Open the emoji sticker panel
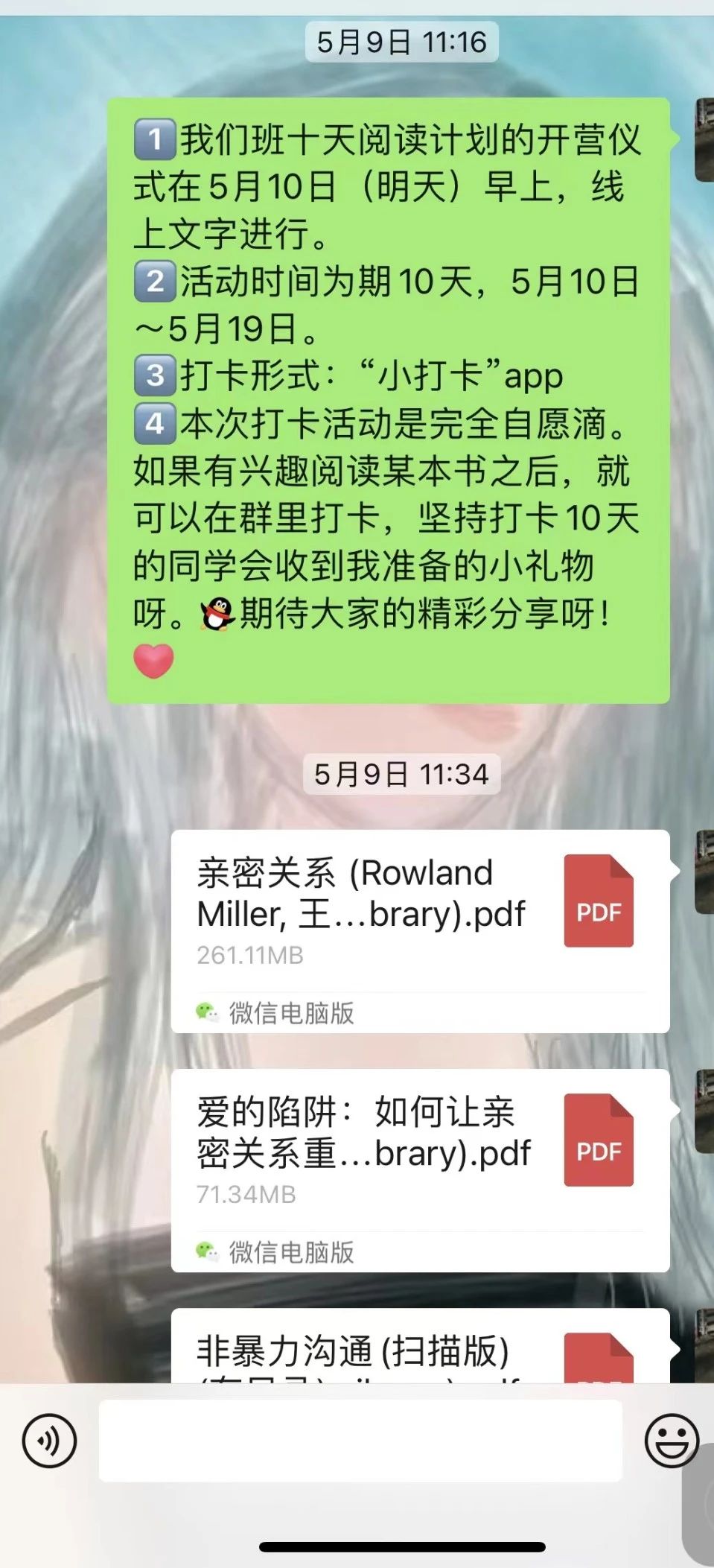The image size is (714, 1568). pyautogui.click(x=670, y=1441)
